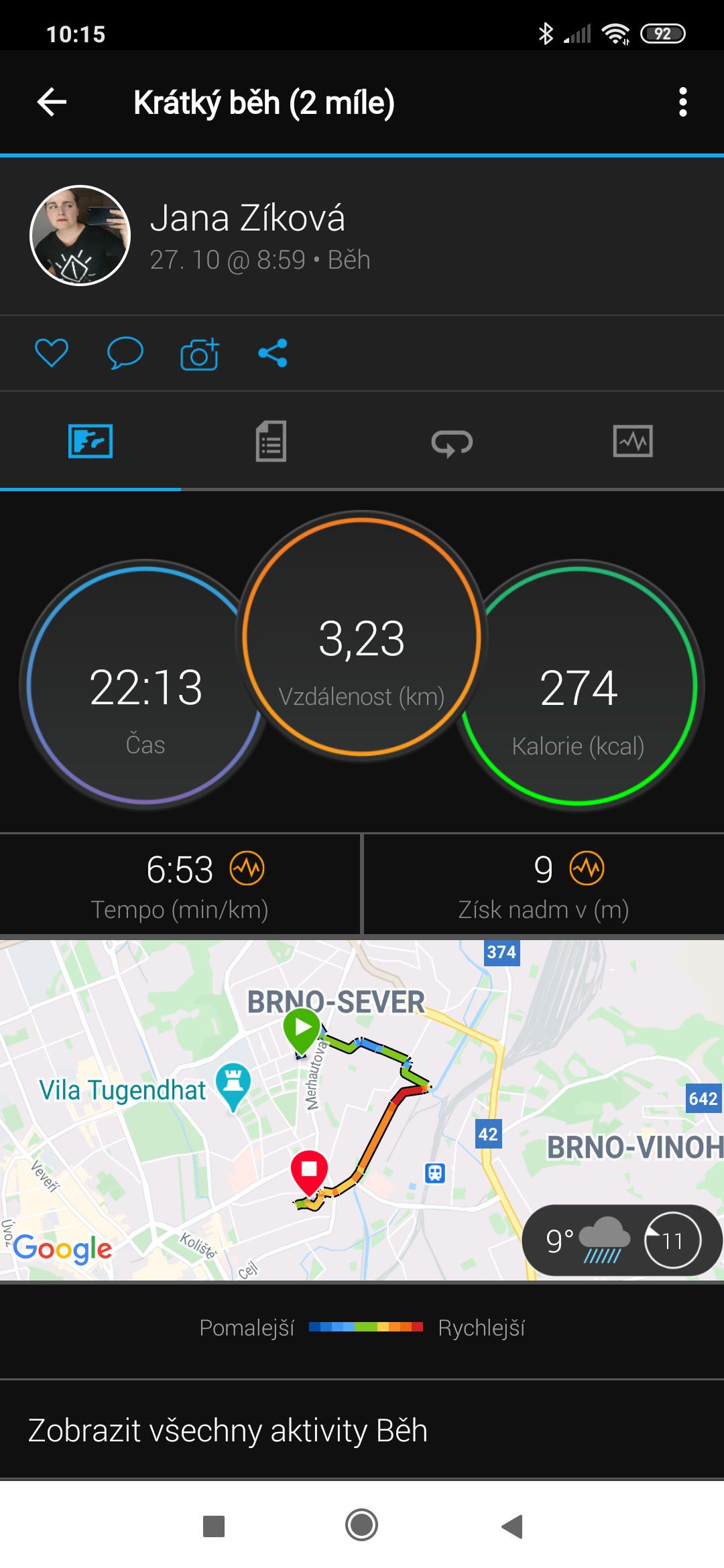
Task: Add a photo using the camera icon
Action: (x=199, y=353)
